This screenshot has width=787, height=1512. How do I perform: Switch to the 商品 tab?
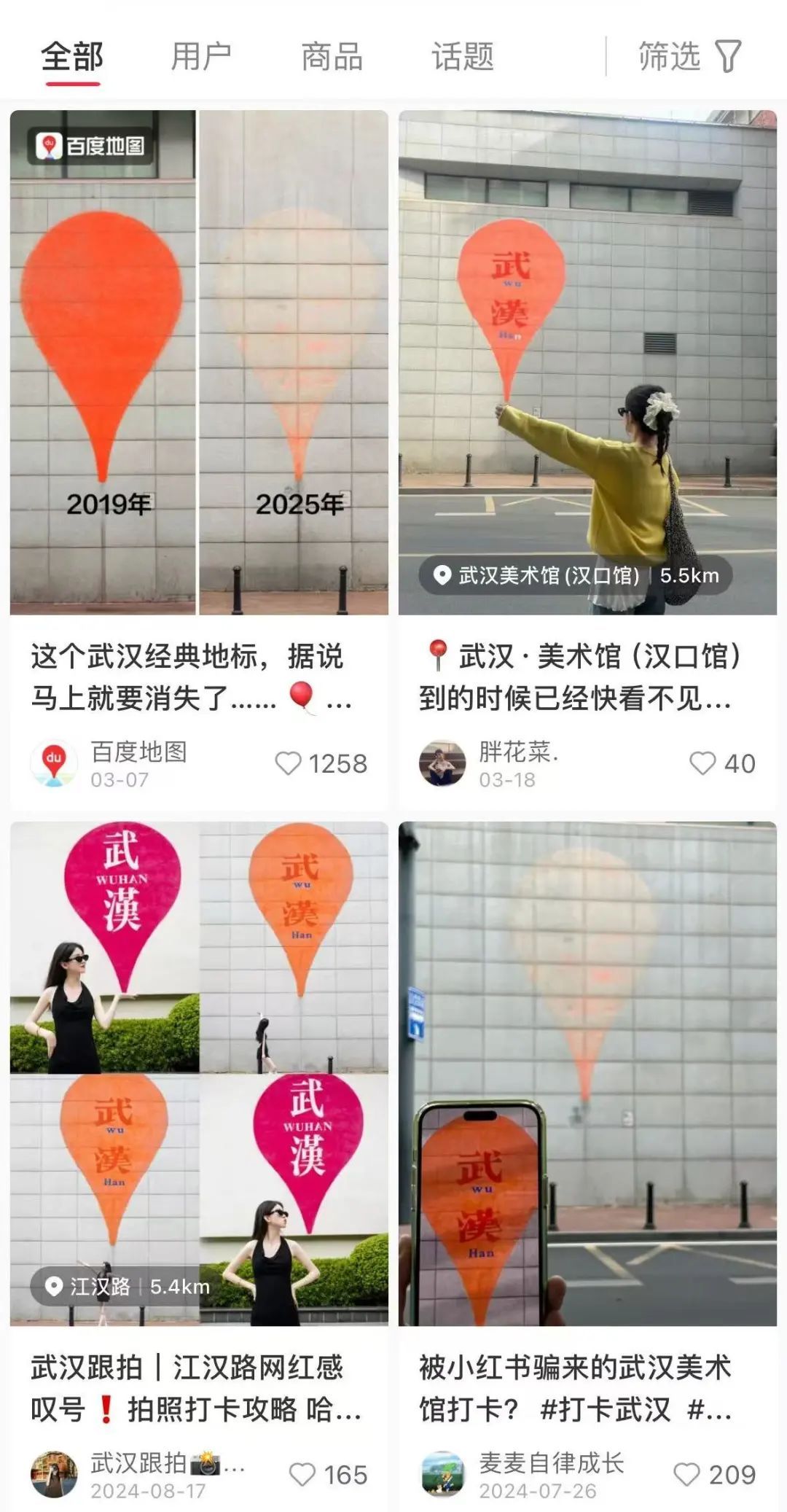click(x=332, y=57)
